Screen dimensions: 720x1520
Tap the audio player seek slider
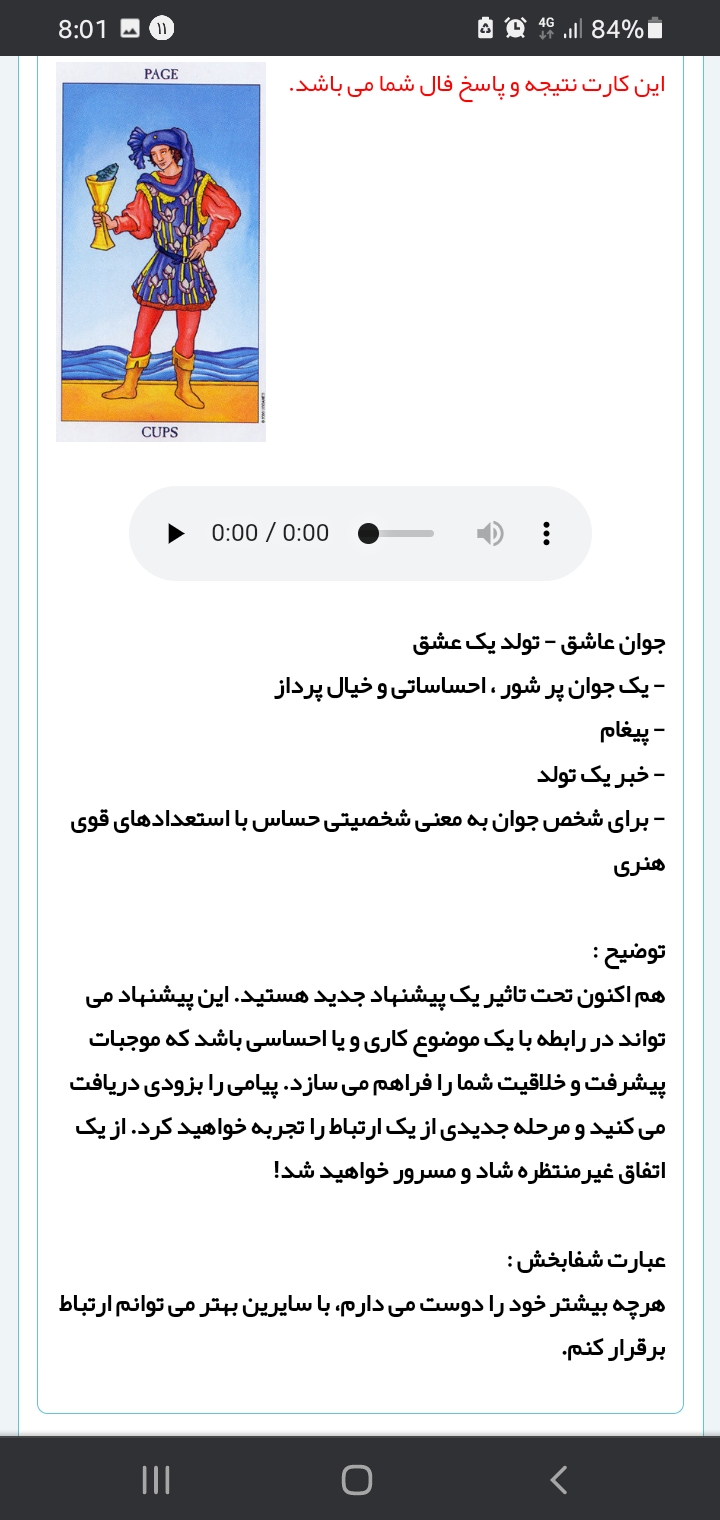tap(398, 533)
